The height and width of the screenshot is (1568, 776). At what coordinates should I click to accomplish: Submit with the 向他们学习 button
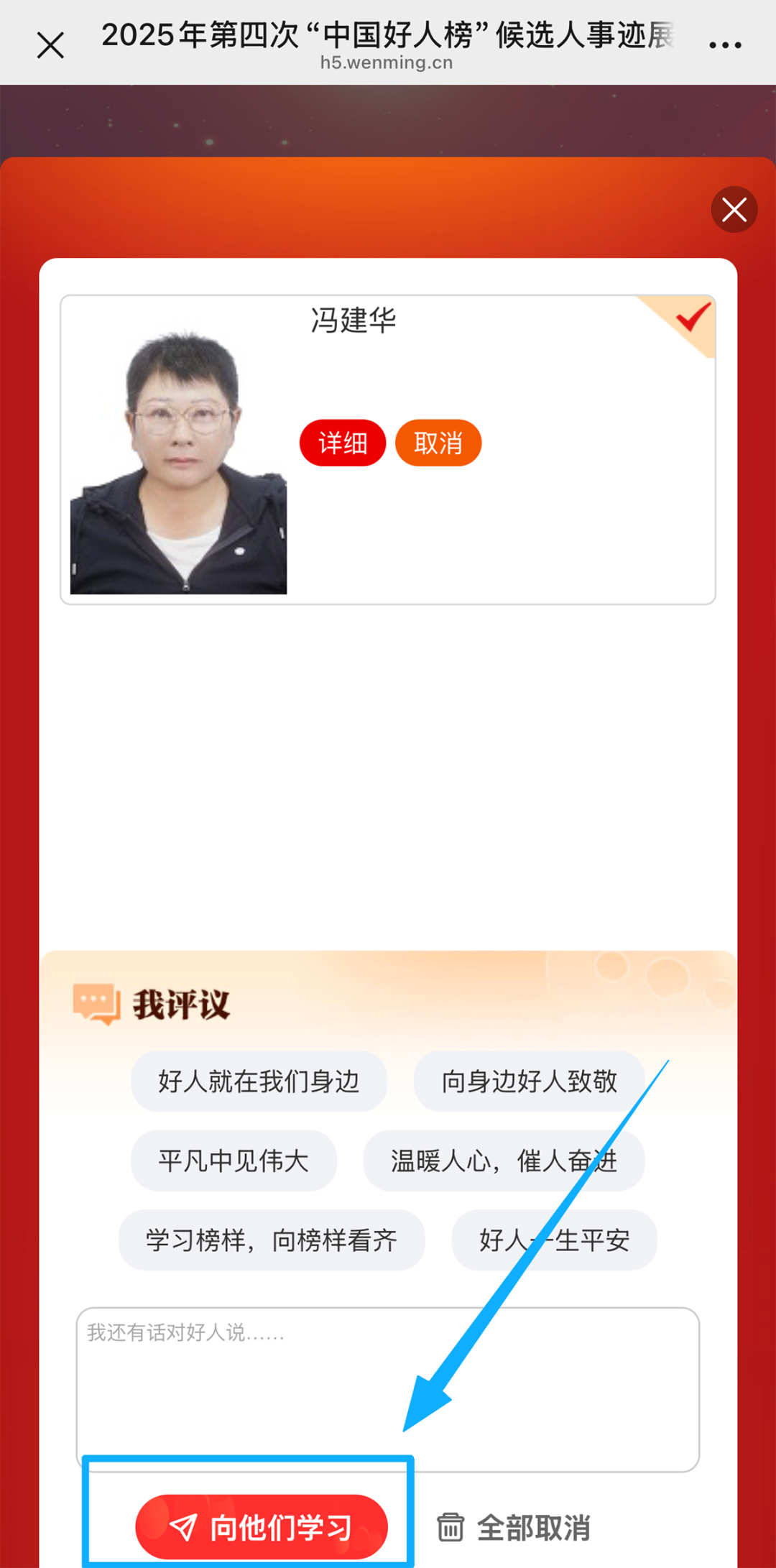tap(262, 1527)
